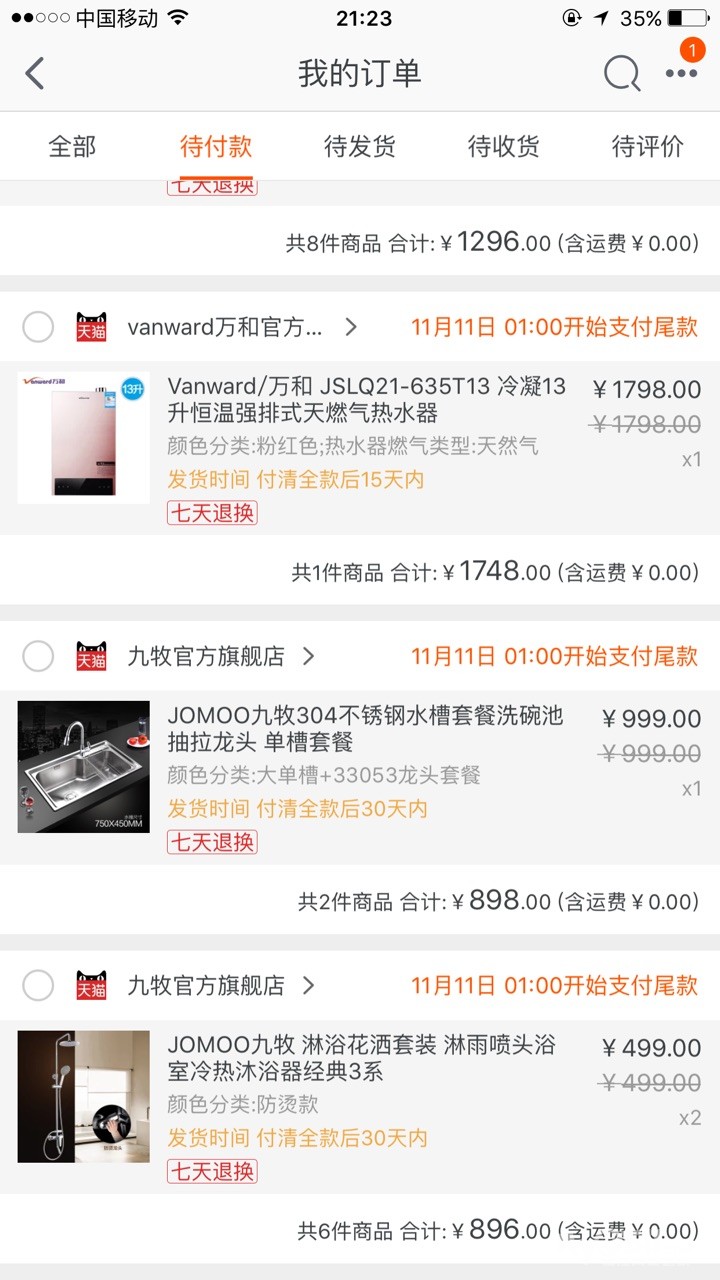
Task: Tick the circle for the 九牧 shower order
Action: pyautogui.click(x=38, y=985)
